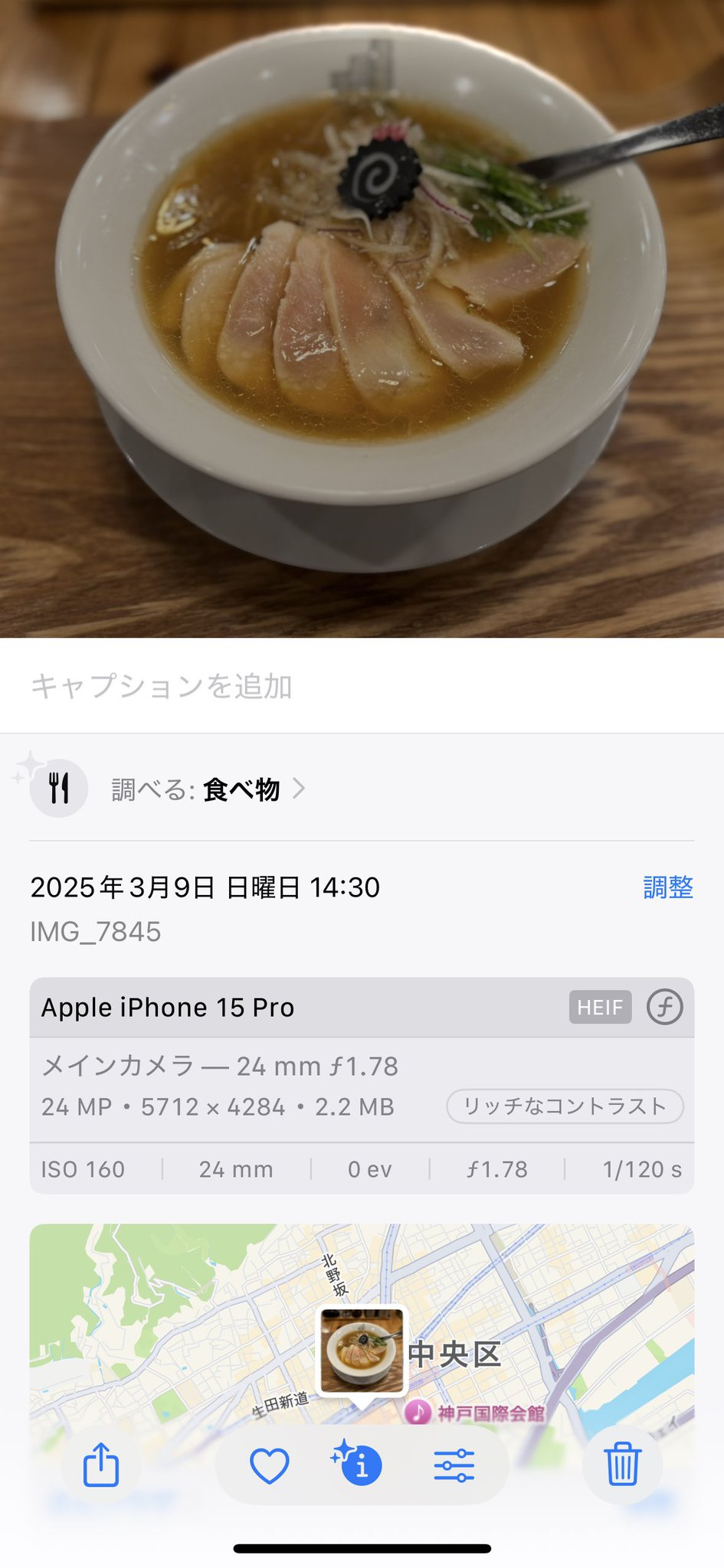Favorite the photo with the heart icon

coord(270,1465)
